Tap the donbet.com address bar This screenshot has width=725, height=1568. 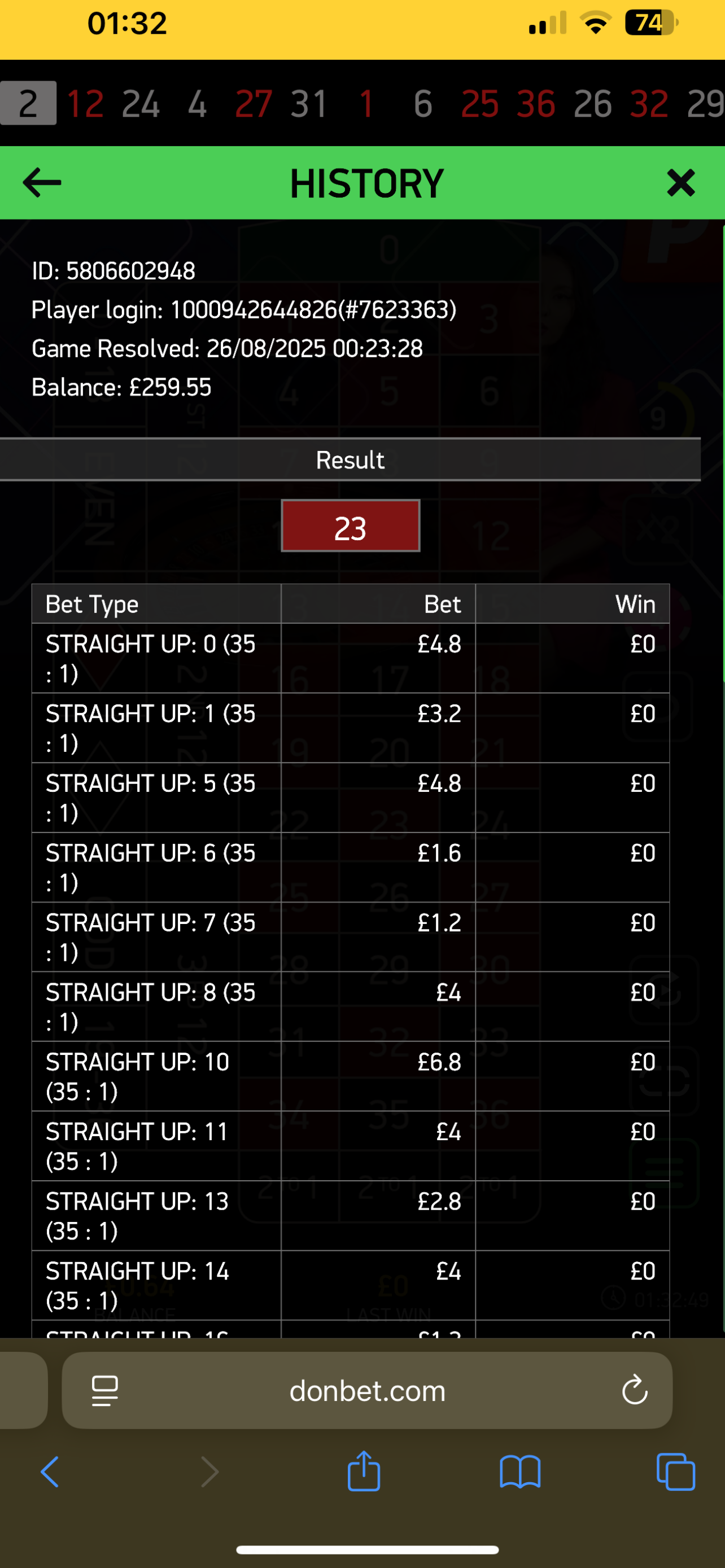coord(367,1391)
